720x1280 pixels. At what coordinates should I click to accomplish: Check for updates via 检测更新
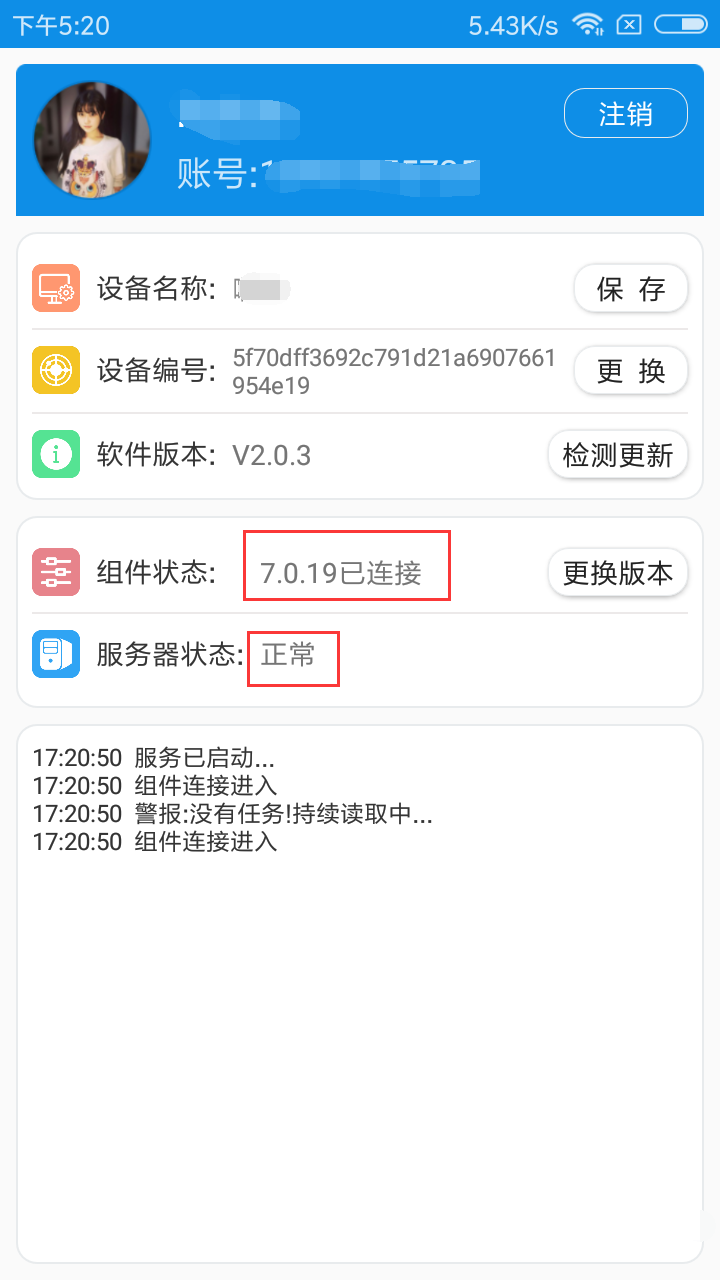pos(617,455)
